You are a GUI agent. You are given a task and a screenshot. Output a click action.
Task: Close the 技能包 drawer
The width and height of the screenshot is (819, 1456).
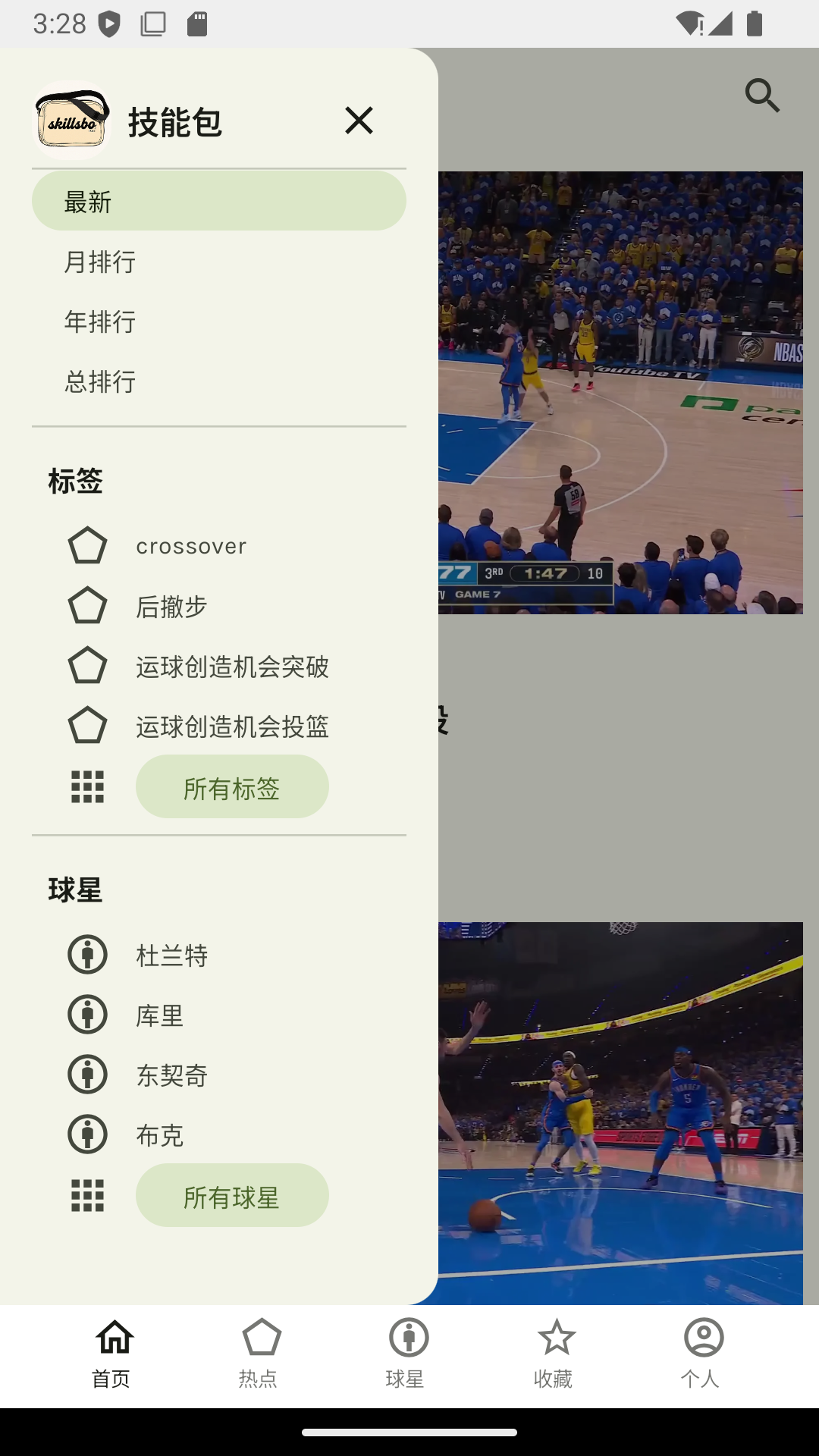359,121
